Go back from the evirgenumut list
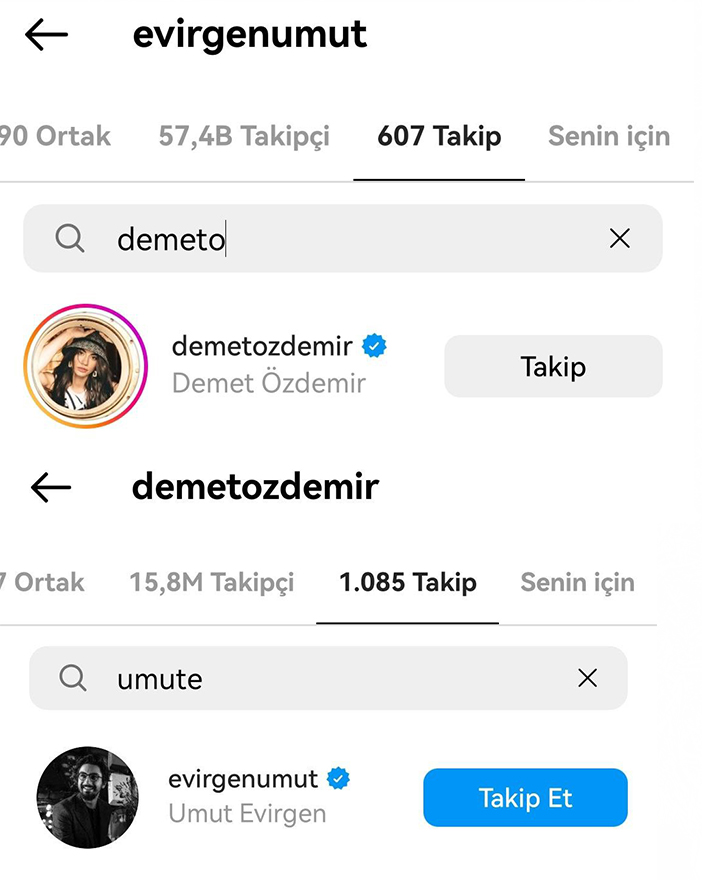Viewport: 702px width, 880px height. [x=47, y=35]
